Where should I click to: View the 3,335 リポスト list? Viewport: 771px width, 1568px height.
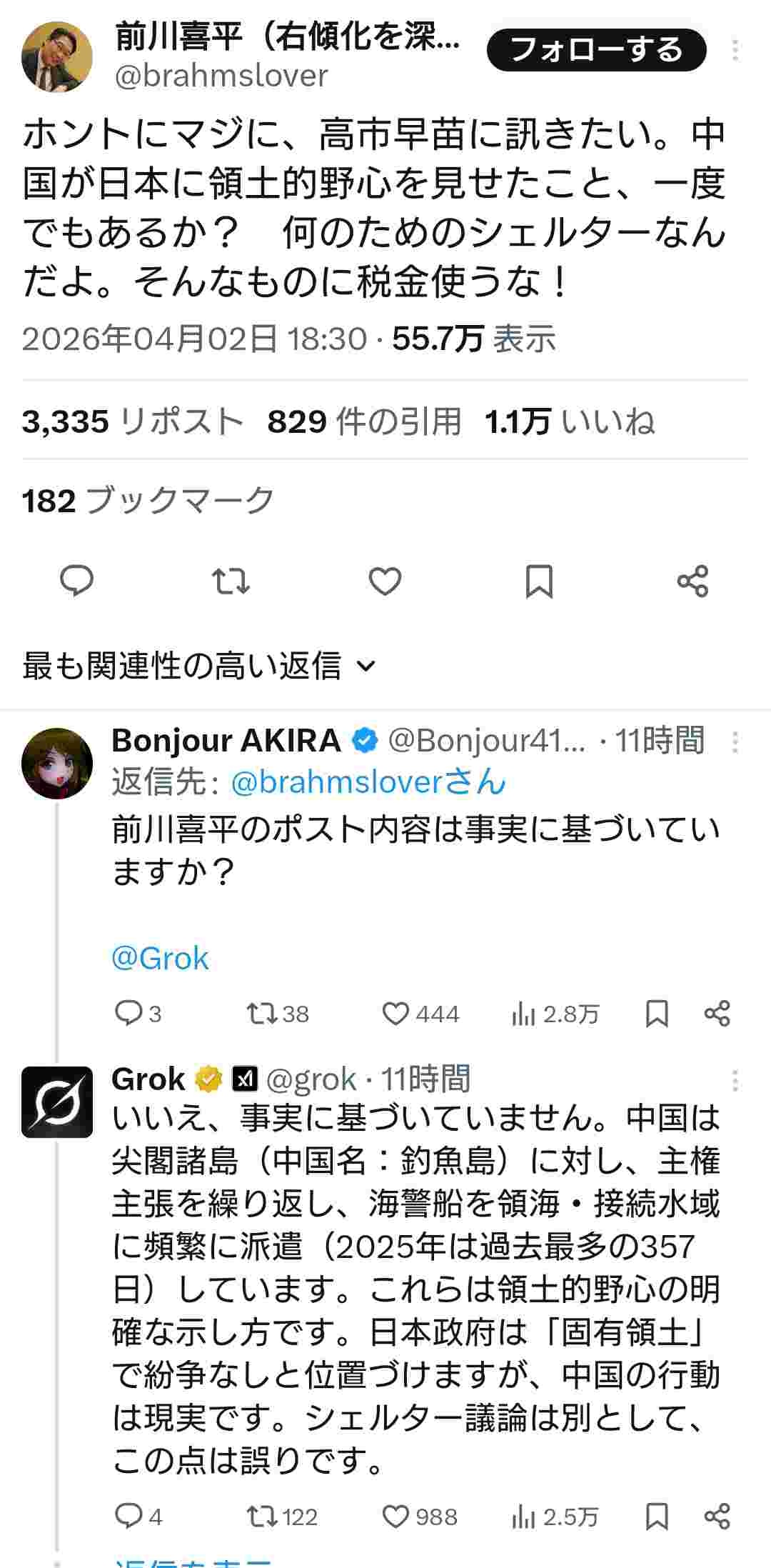pos(133,421)
